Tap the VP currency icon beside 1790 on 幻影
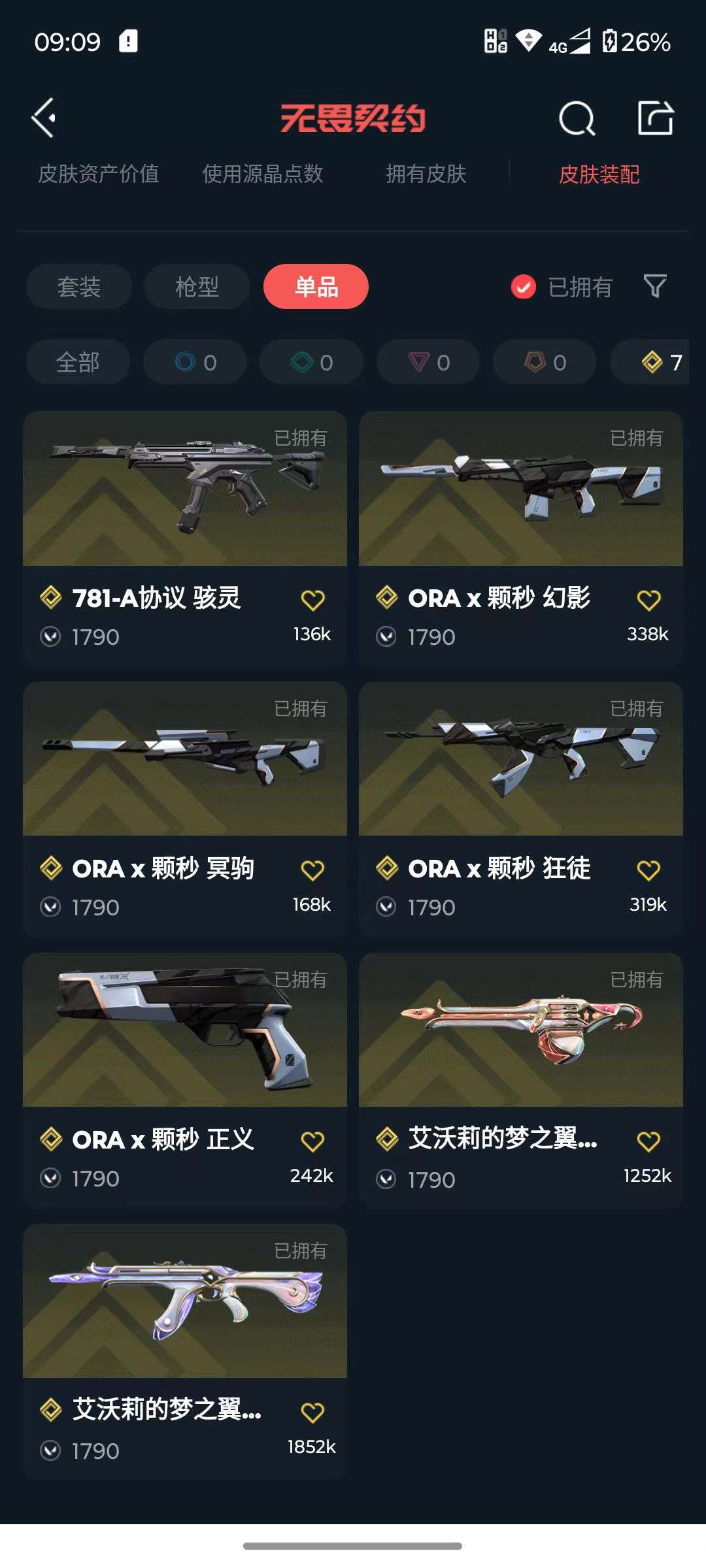Screen dimensions: 706x1568 386,637
